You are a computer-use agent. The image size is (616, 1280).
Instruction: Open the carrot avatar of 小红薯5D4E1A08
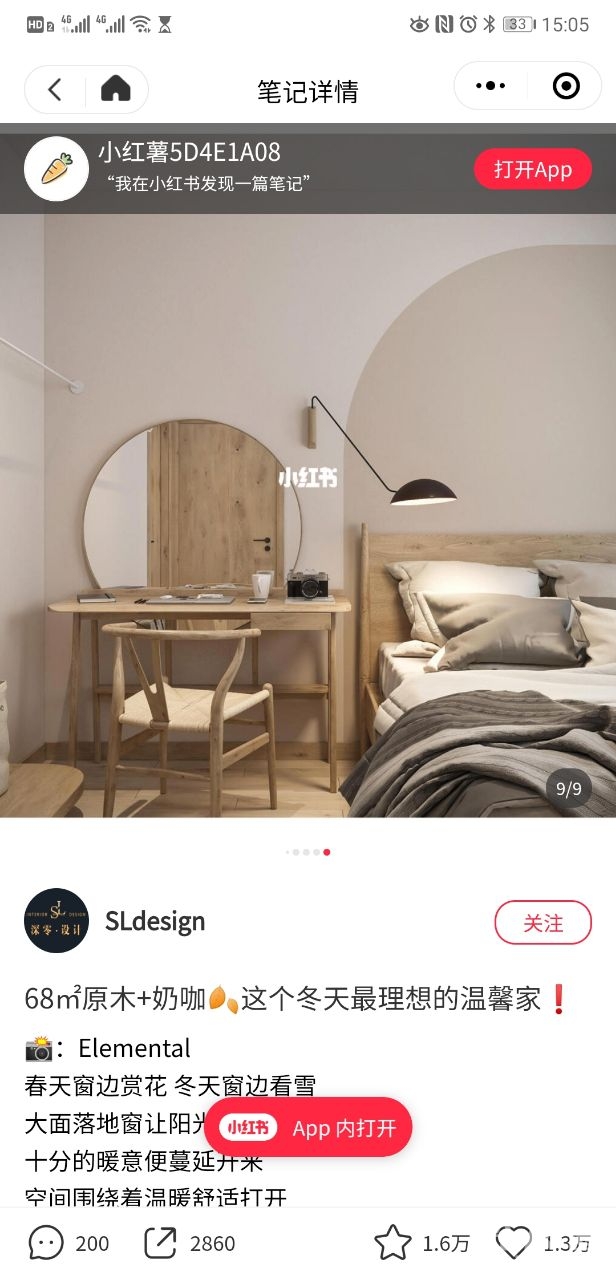56,169
